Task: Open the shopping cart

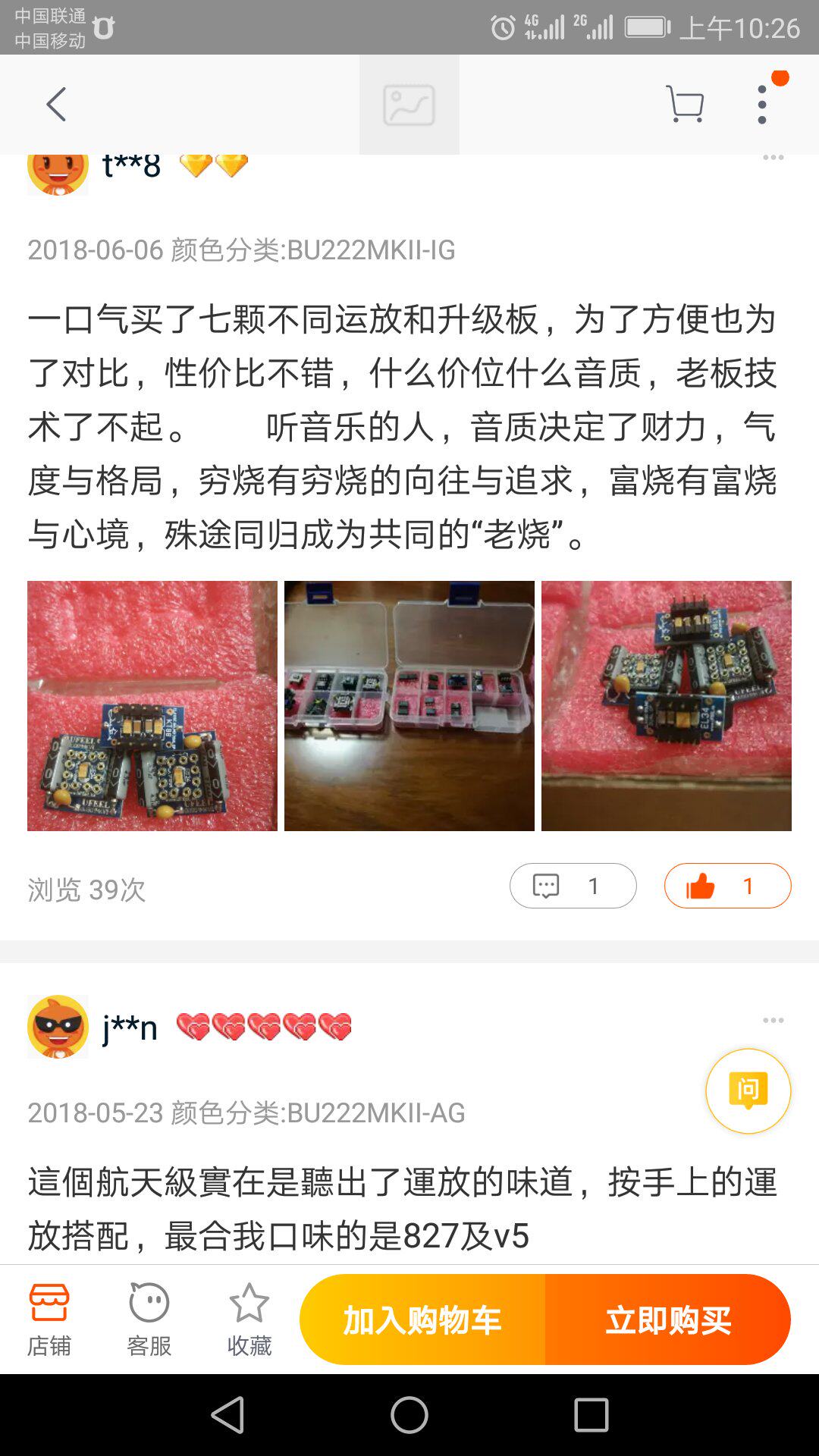Action: coord(685,105)
